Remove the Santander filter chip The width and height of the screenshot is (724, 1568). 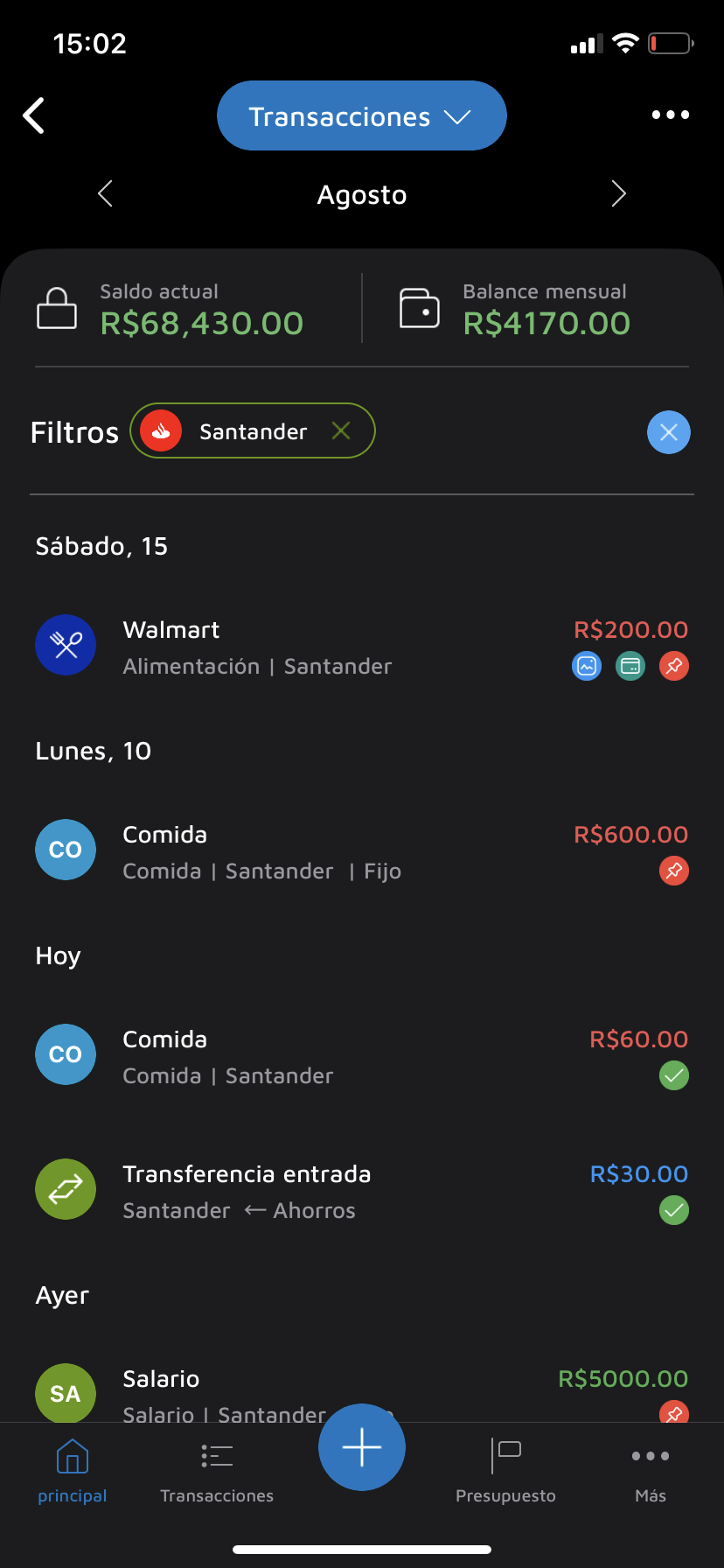[x=341, y=430]
